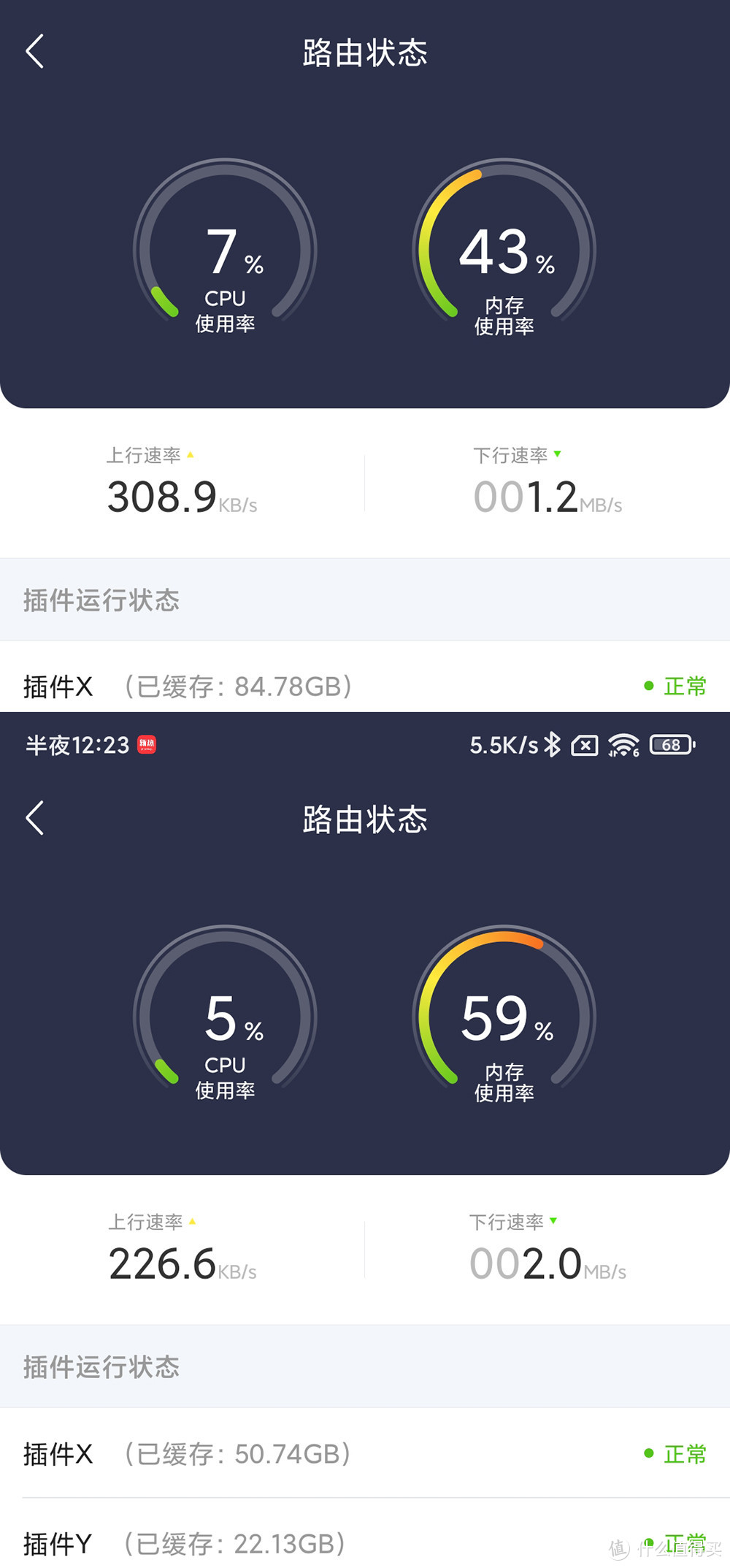Select the 插件运行状态 section header
Viewport: 730px width, 1568px height.
point(102,600)
